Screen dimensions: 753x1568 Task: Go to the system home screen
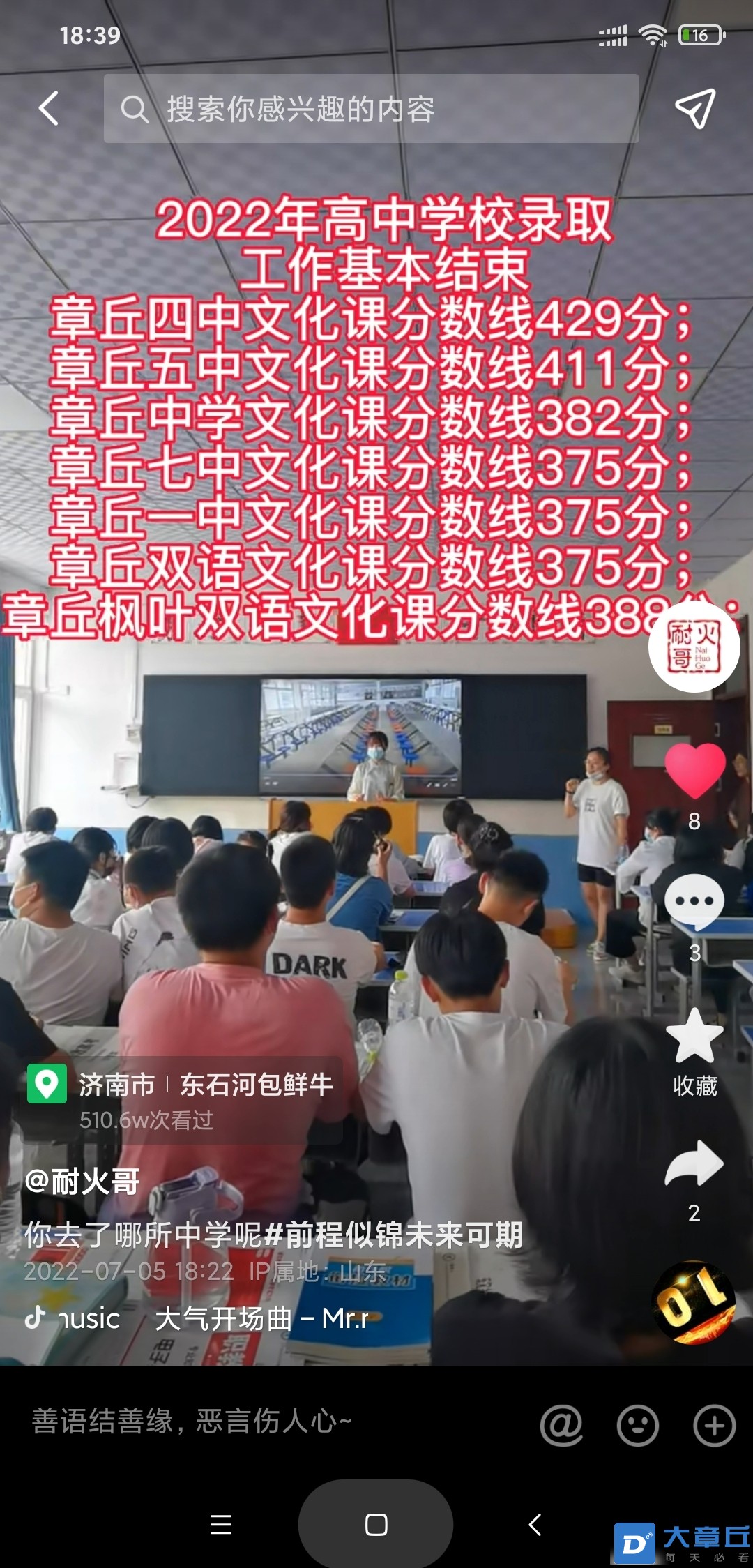tap(376, 1524)
